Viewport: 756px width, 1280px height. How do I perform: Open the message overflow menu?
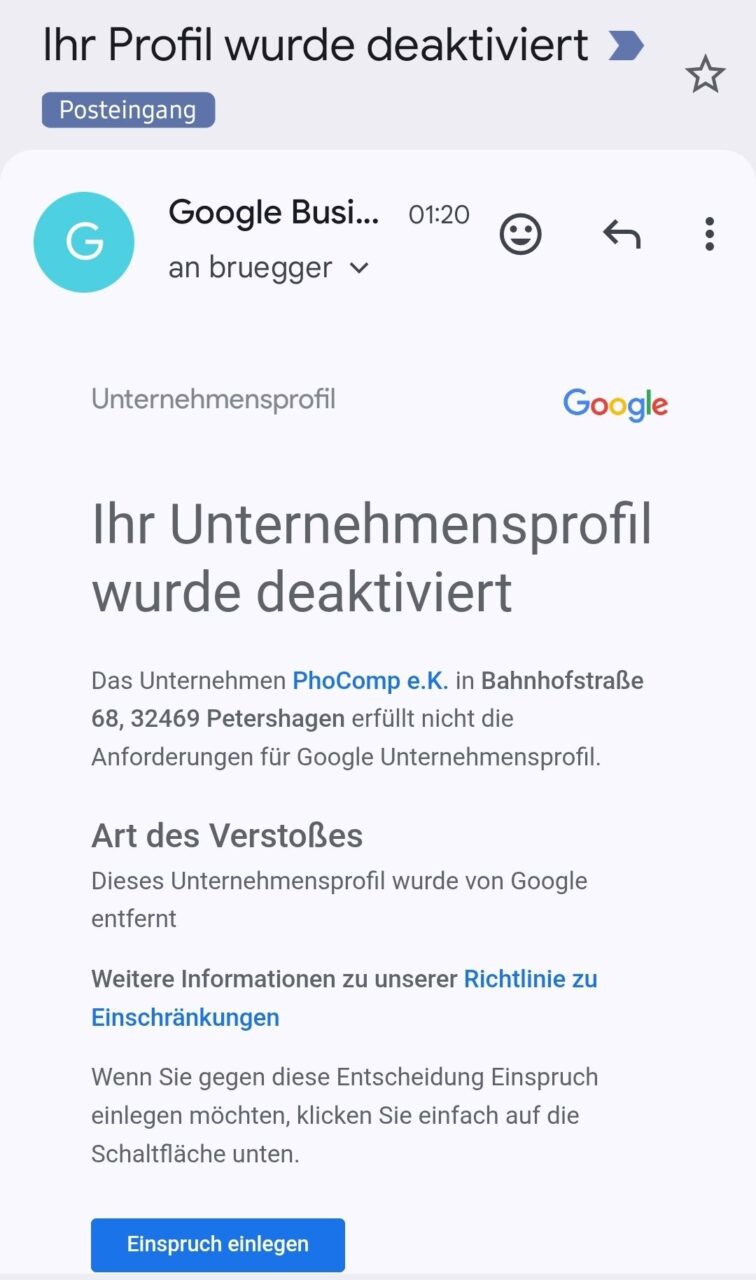(x=709, y=235)
